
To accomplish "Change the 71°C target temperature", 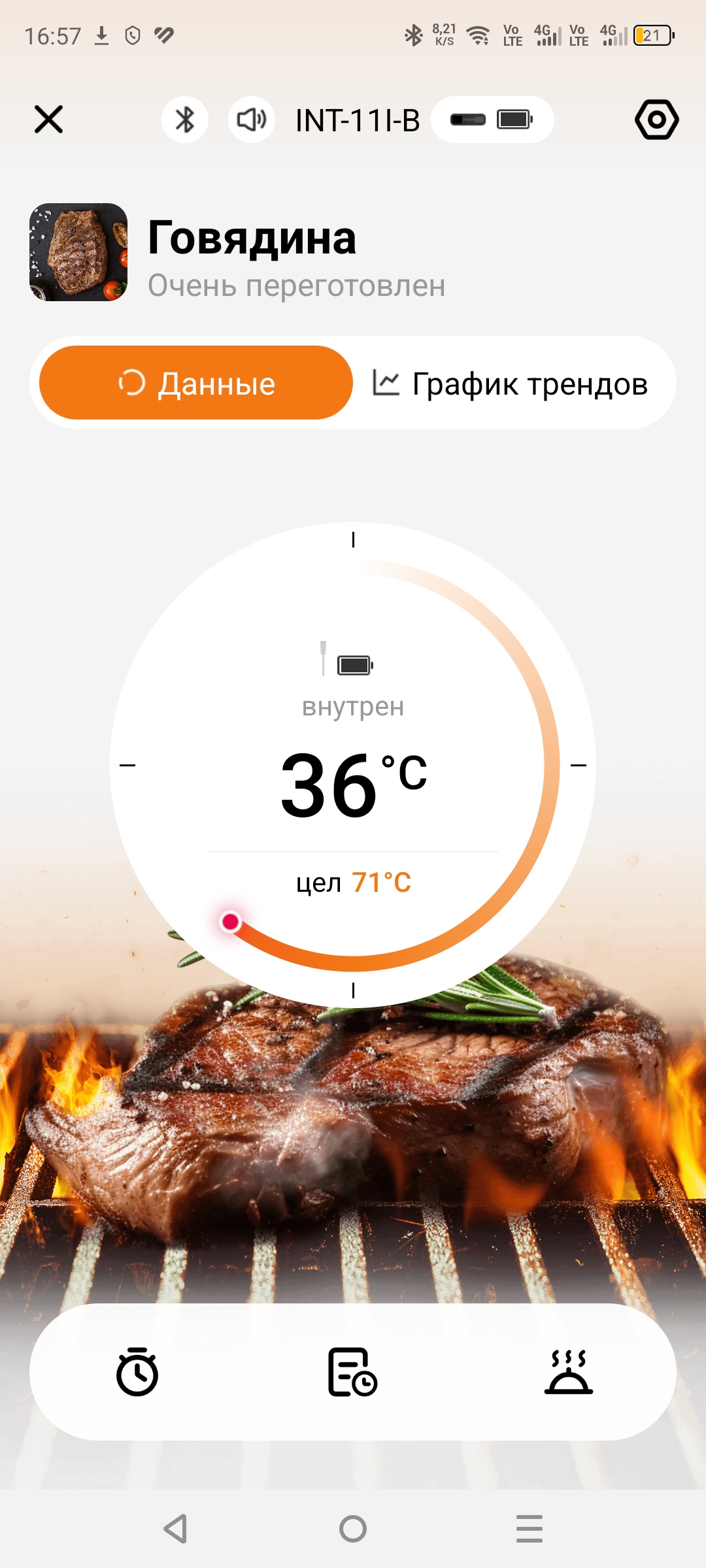I will click(380, 883).
